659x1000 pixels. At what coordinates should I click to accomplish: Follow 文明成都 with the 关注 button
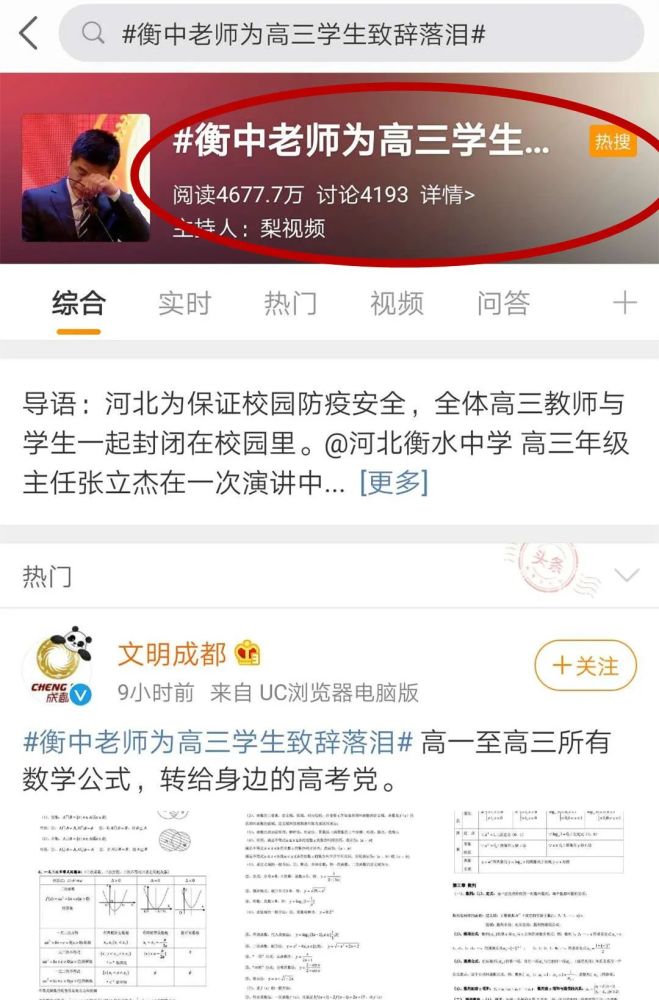pos(585,666)
